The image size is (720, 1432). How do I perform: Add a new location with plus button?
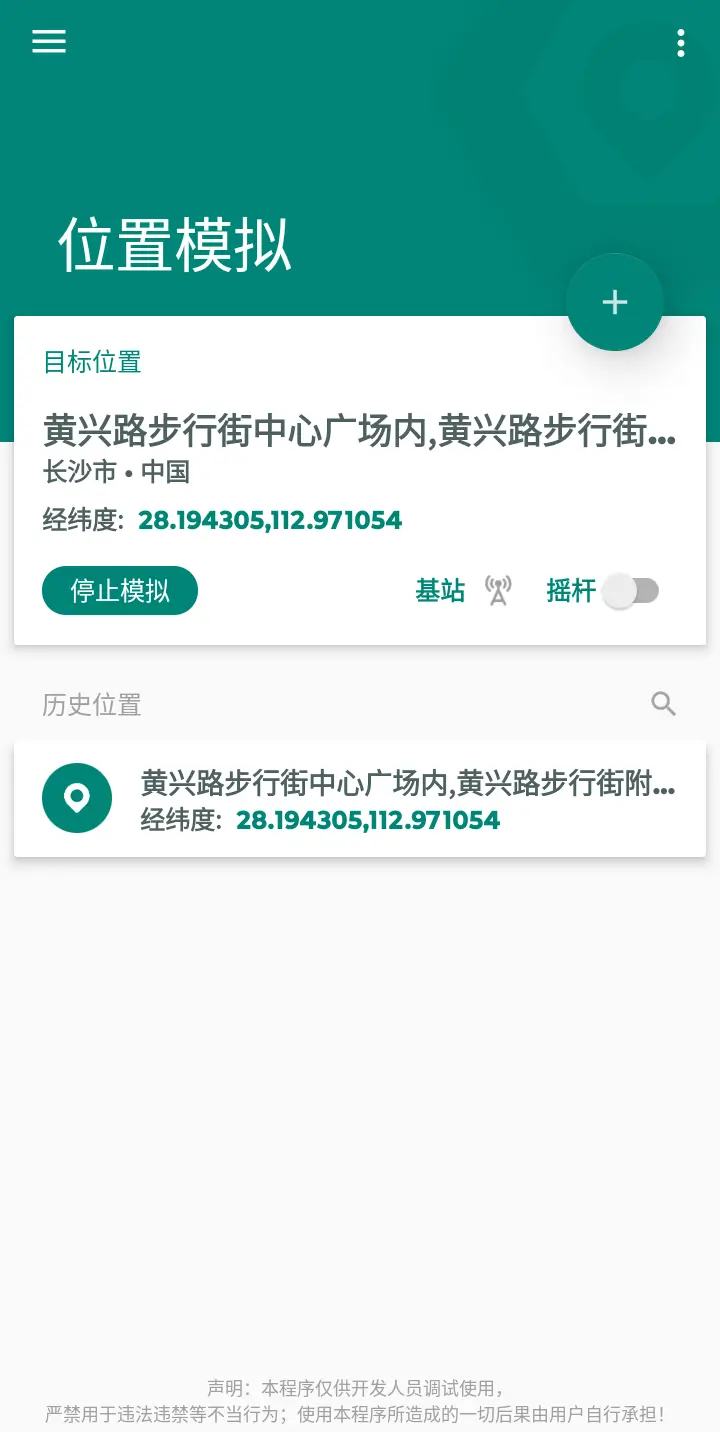(x=614, y=302)
